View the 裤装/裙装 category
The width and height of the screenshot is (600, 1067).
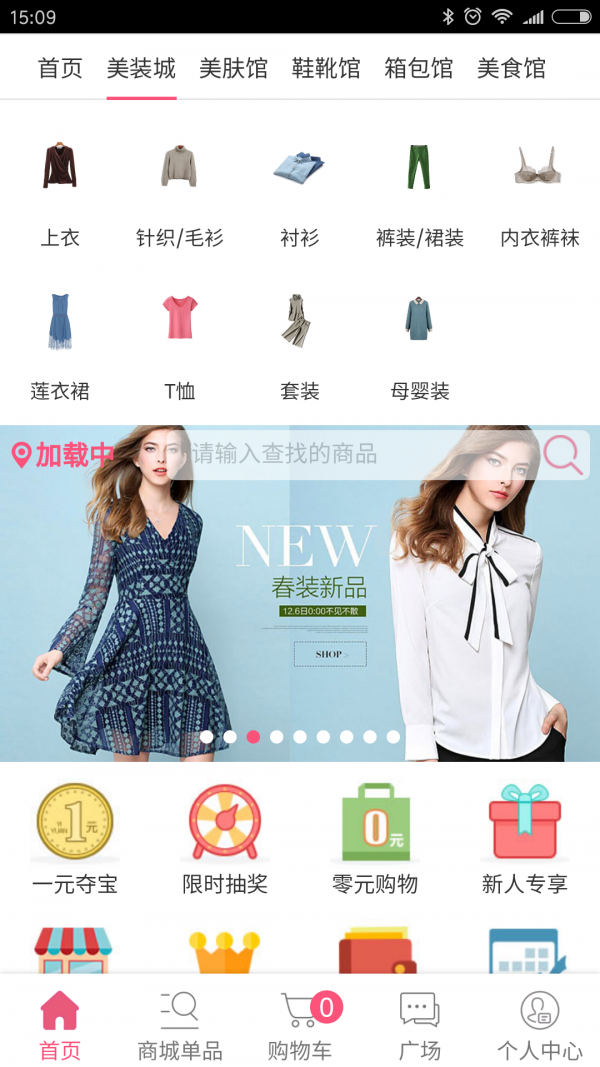[420, 190]
